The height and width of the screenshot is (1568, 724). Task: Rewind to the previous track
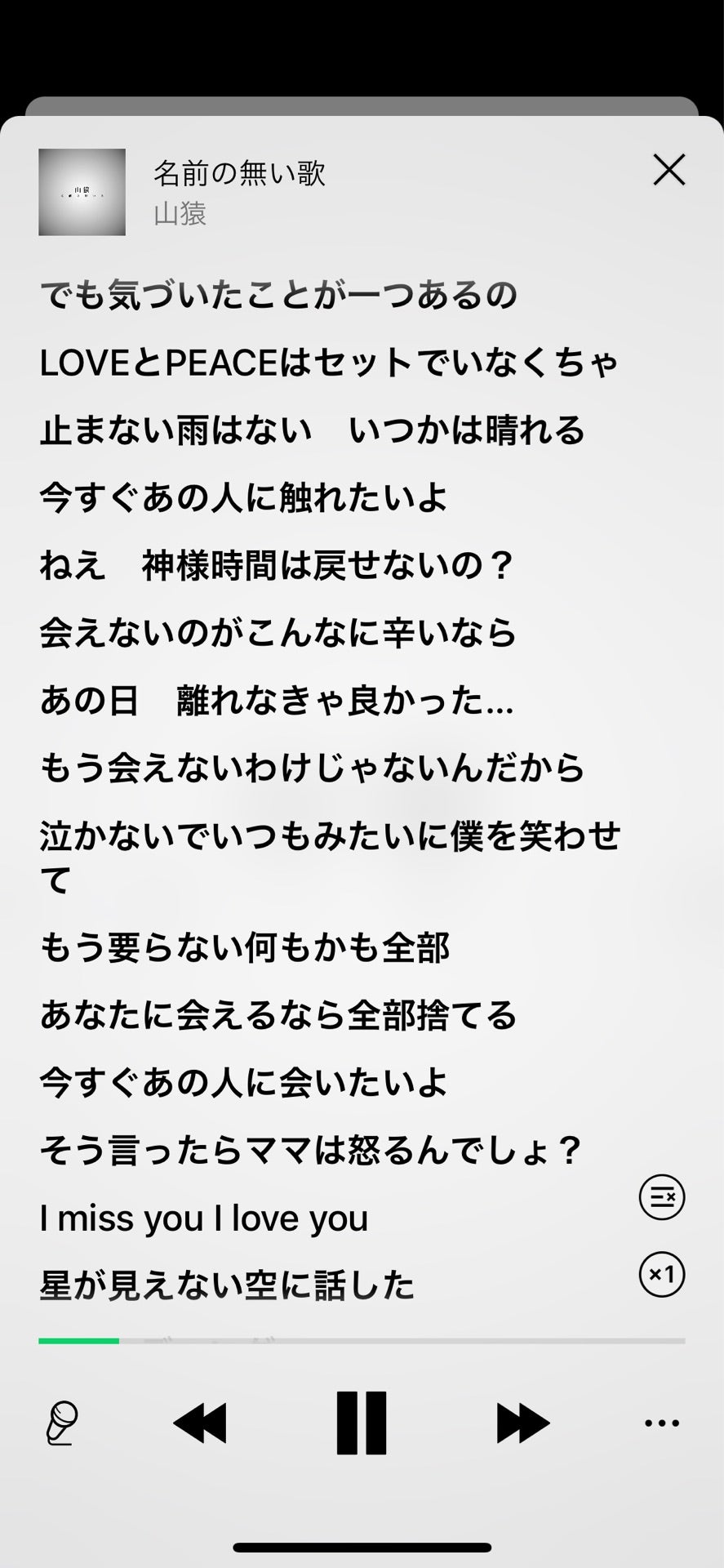[x=202, y=1421]
